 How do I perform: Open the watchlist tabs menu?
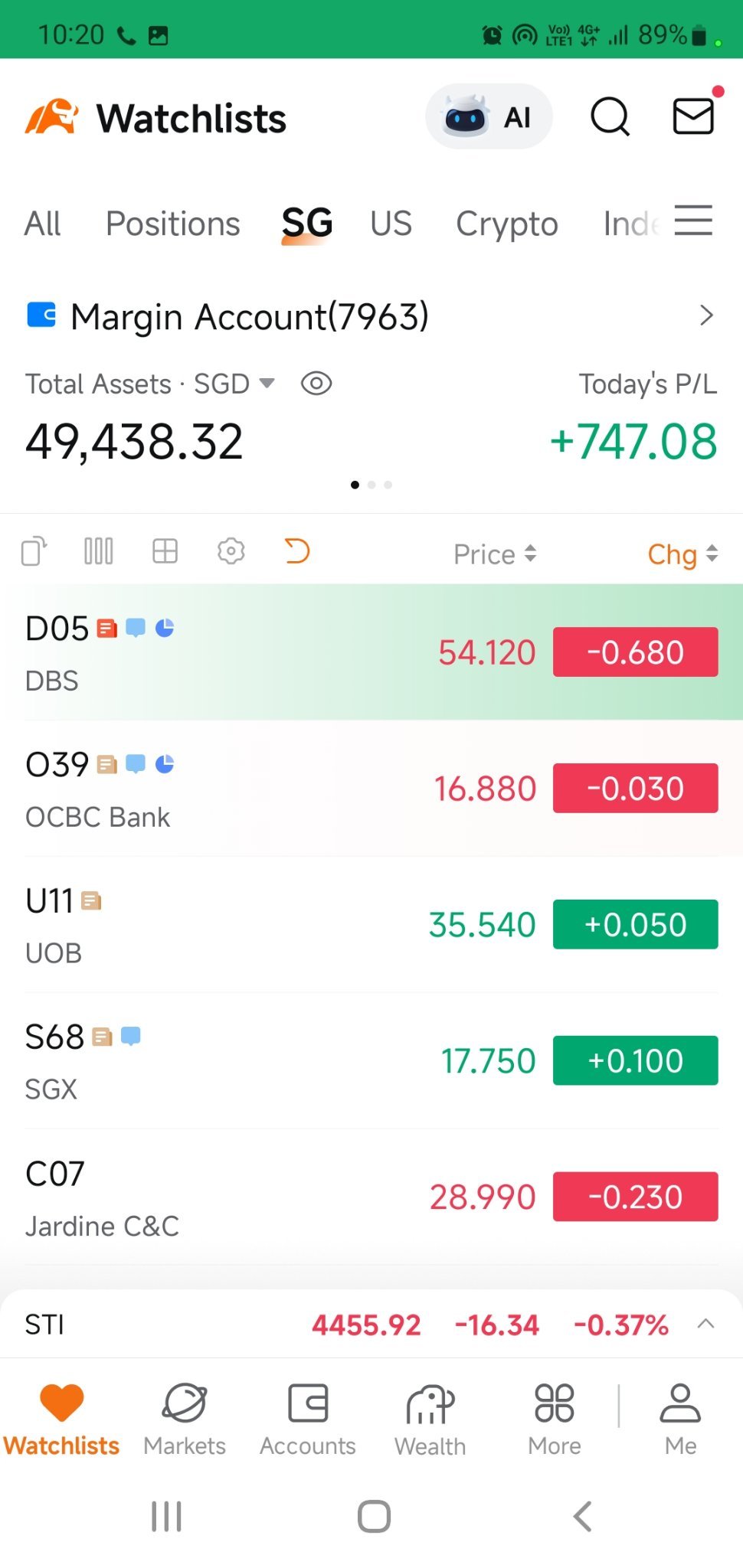(x=693, y=220)
